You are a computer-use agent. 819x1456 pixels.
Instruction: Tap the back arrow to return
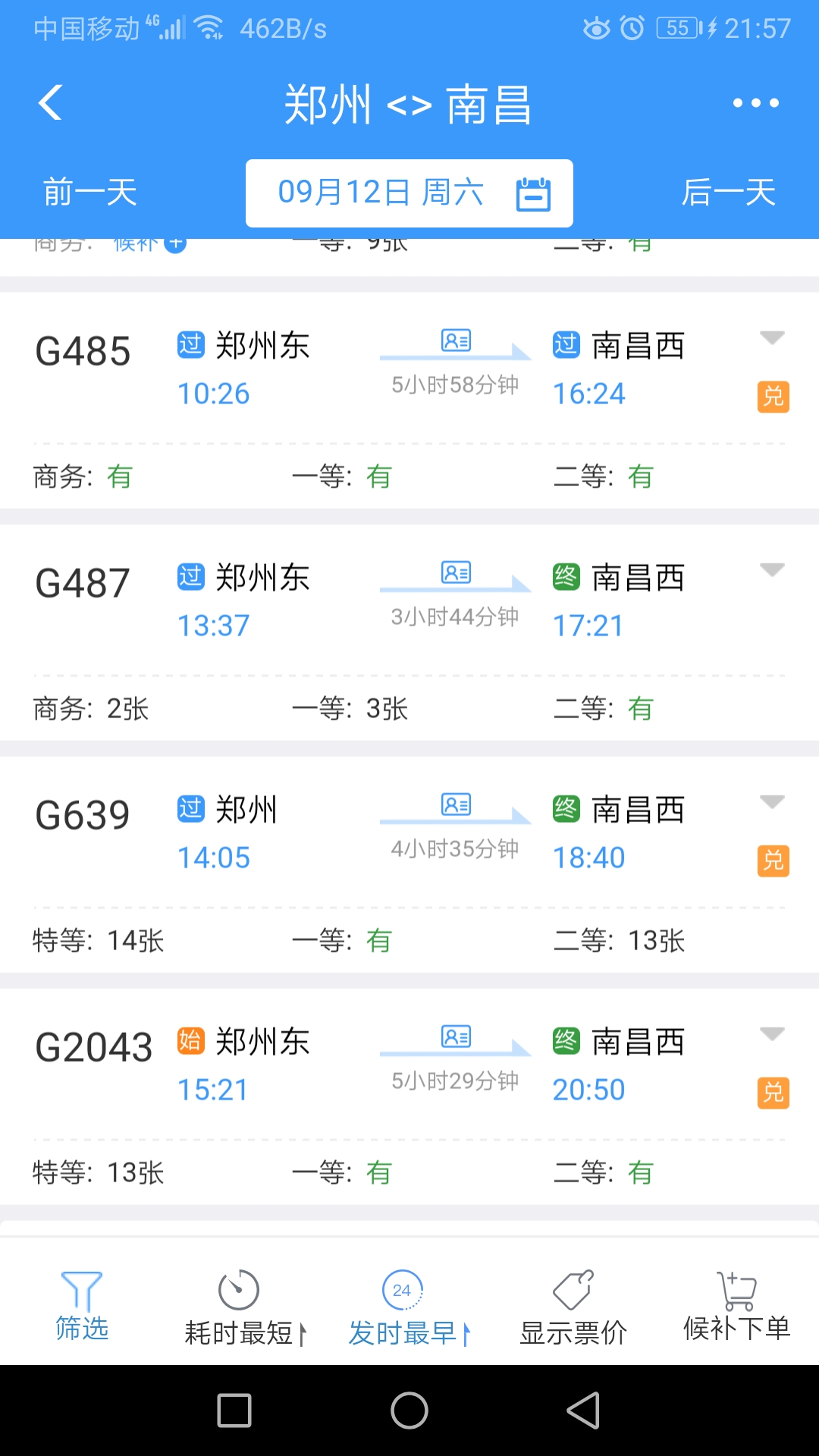(50, 102)
